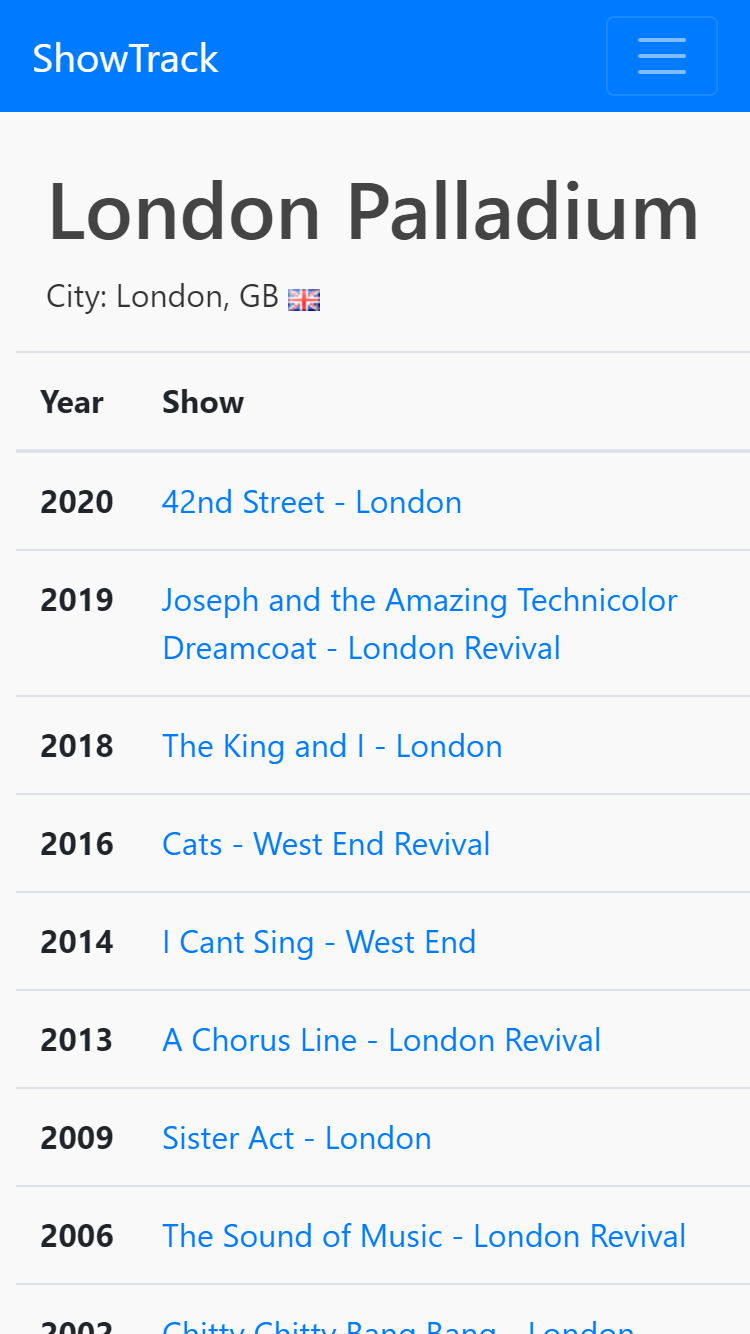This screenshot has height=1334, width=750.
Task: Click the Year column header
Action: click(71, 402)
